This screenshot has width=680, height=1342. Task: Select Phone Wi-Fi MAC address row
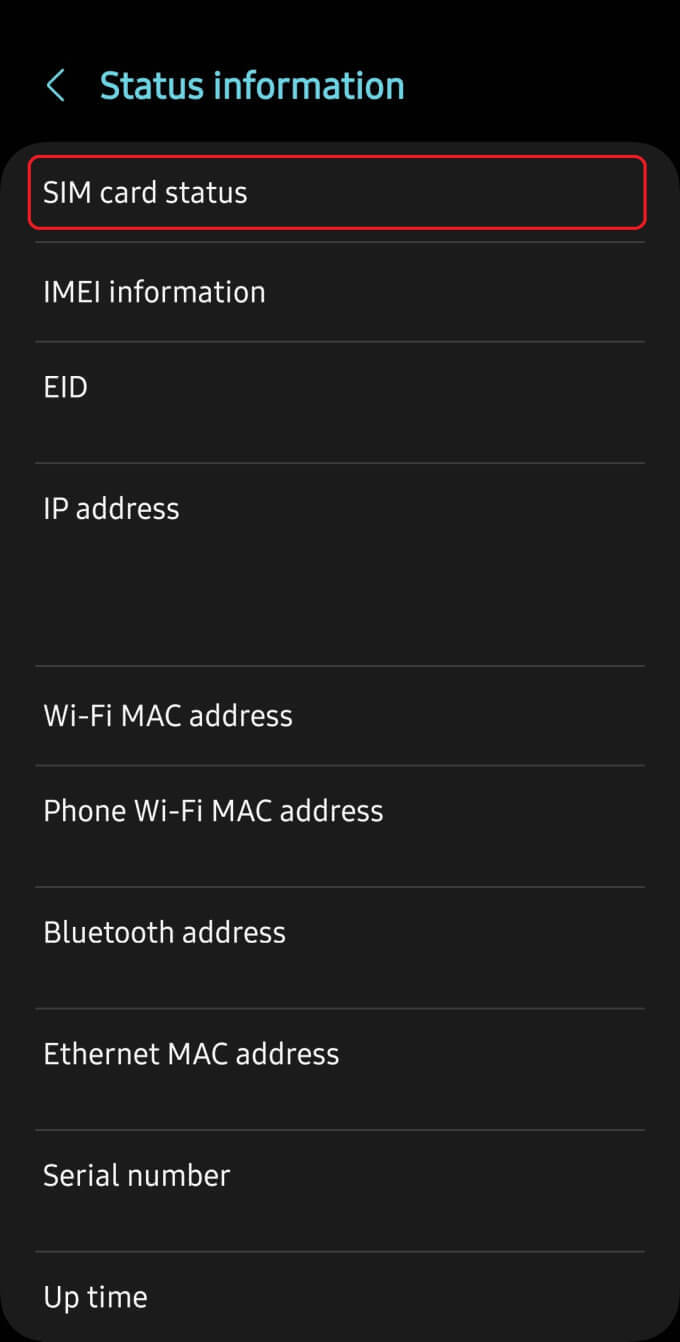pos(337,824)
